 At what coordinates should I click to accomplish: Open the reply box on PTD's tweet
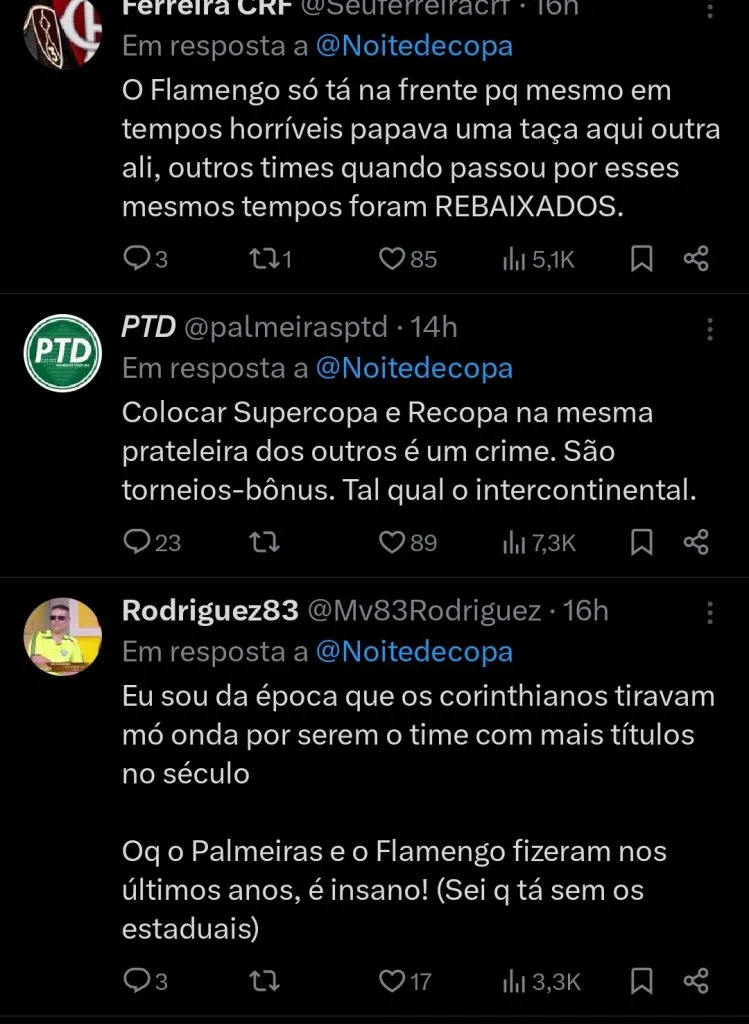[137, 542]
